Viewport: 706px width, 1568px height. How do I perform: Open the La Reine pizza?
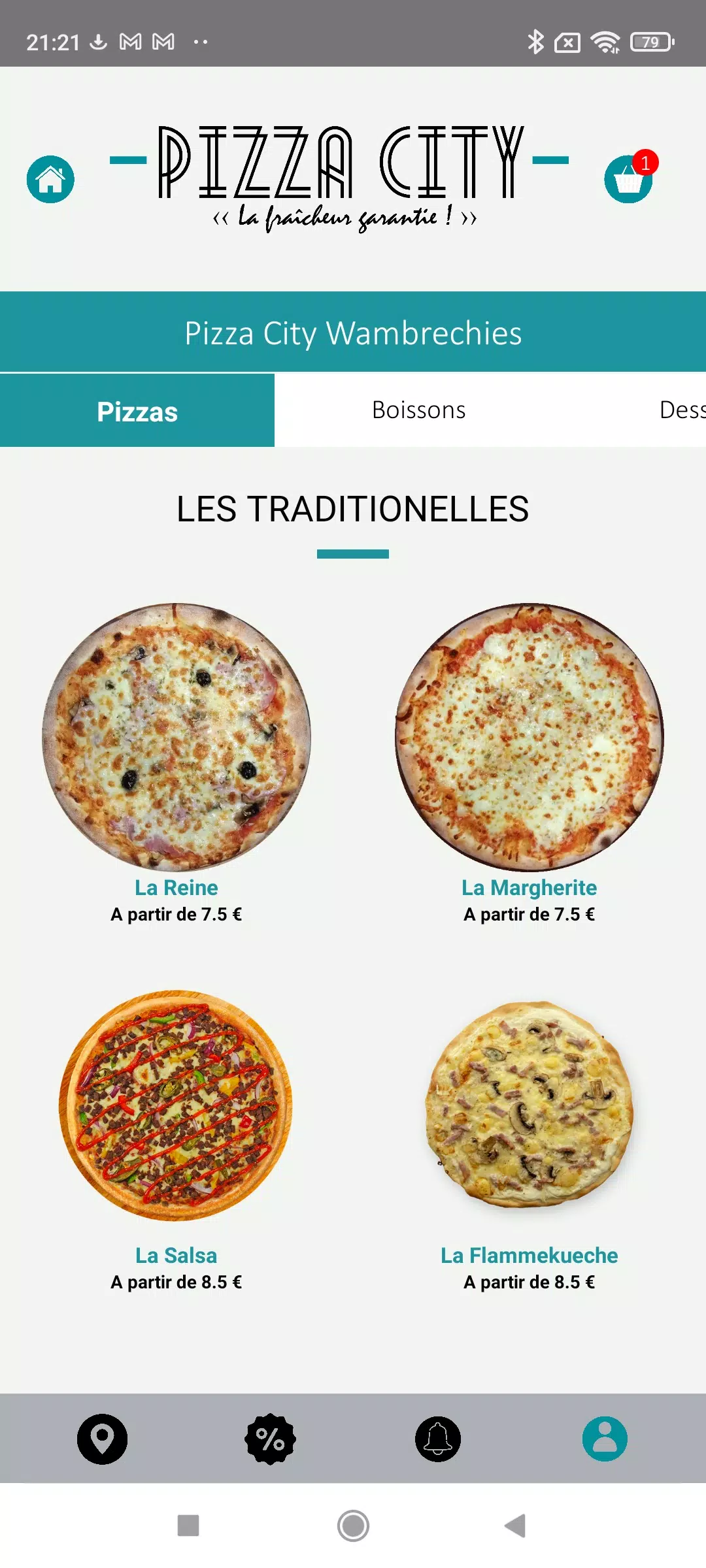coord(176,738)
